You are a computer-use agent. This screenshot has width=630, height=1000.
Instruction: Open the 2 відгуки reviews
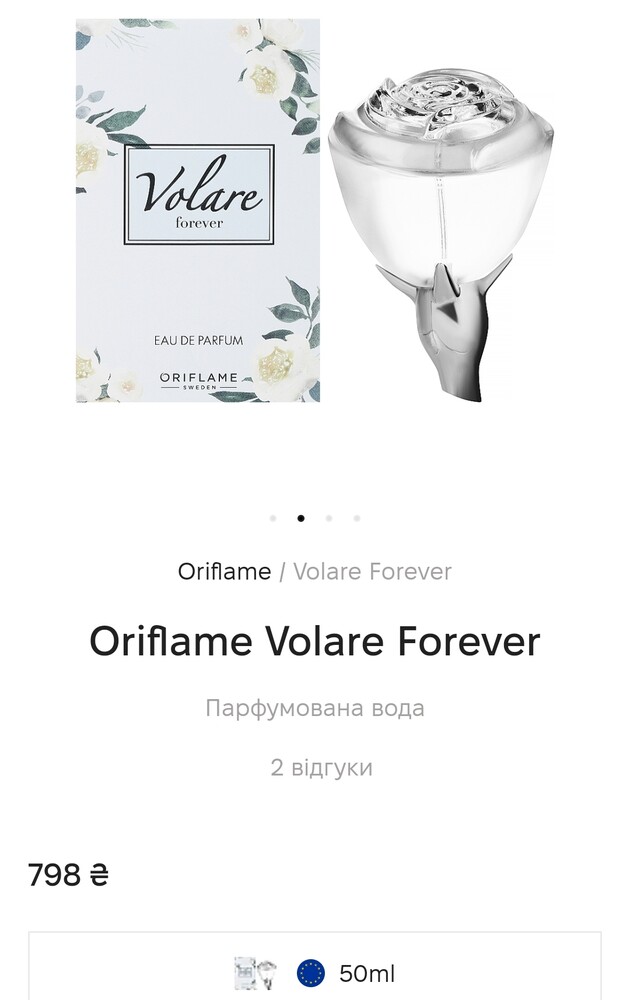[x=321, y=768]
